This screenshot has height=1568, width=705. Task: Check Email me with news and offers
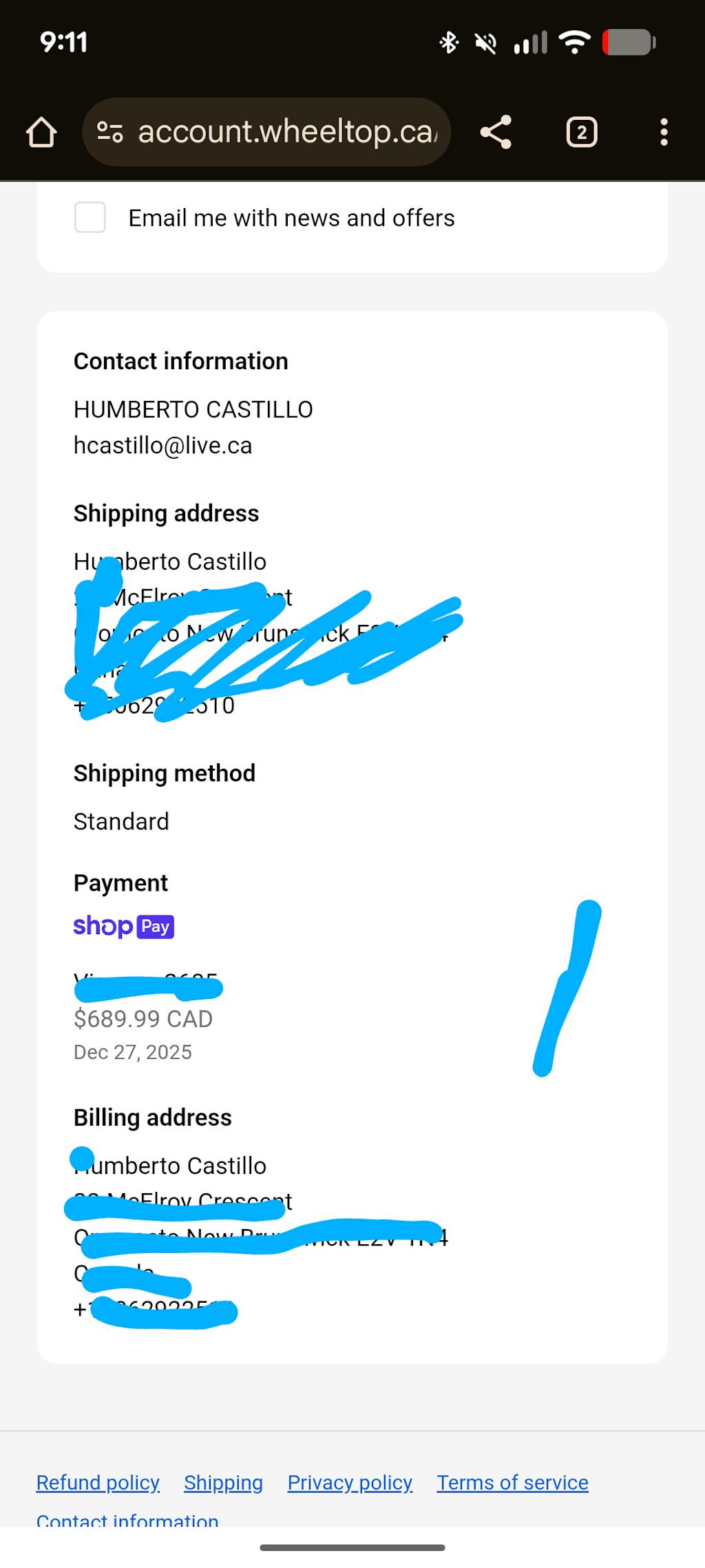click(x=90, y=218)
